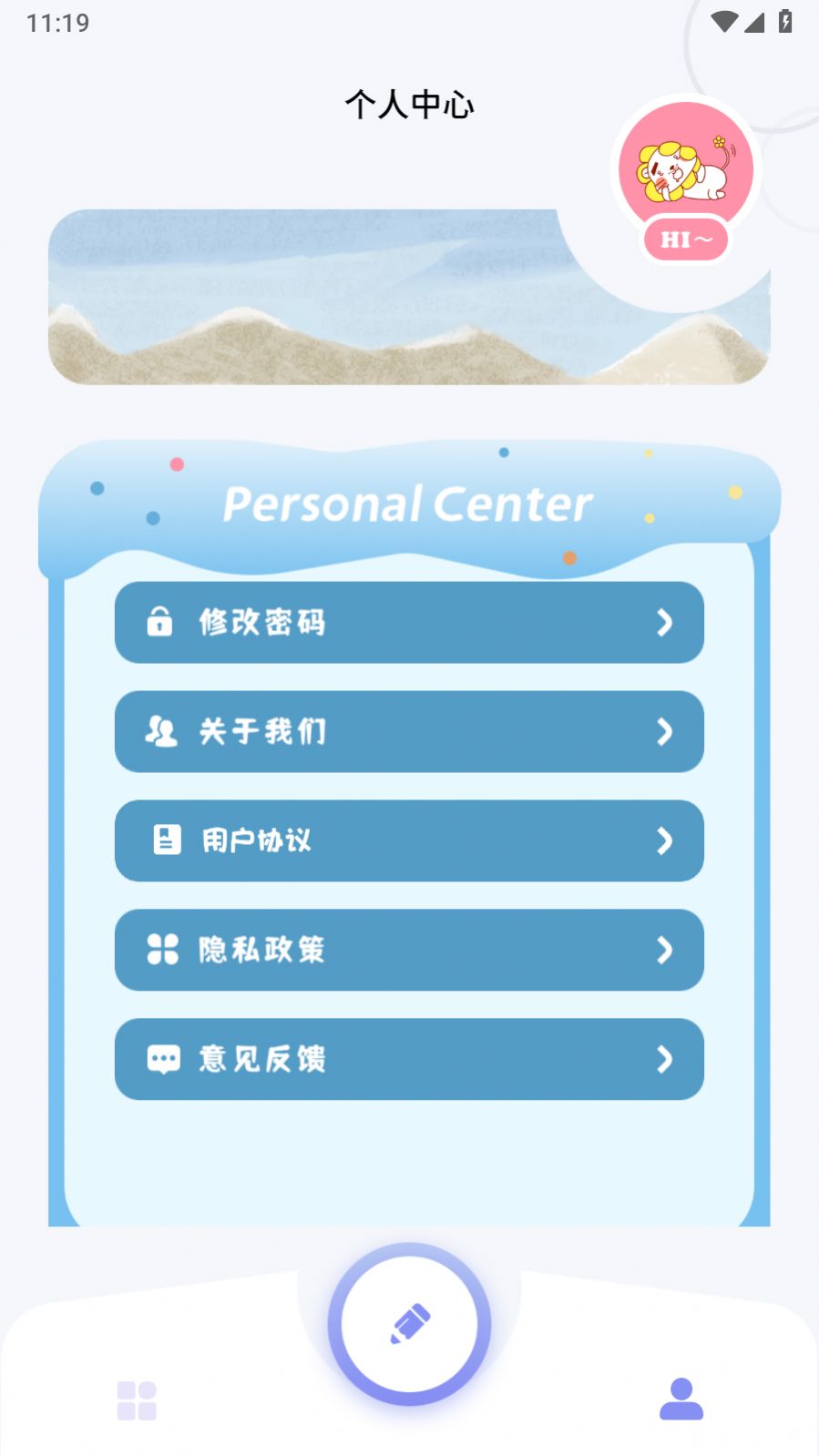The image size is (819, 1456).
Task: Open the pencil edit button at bottom center
Action: pyautogui.click(x=409, y=1327)
